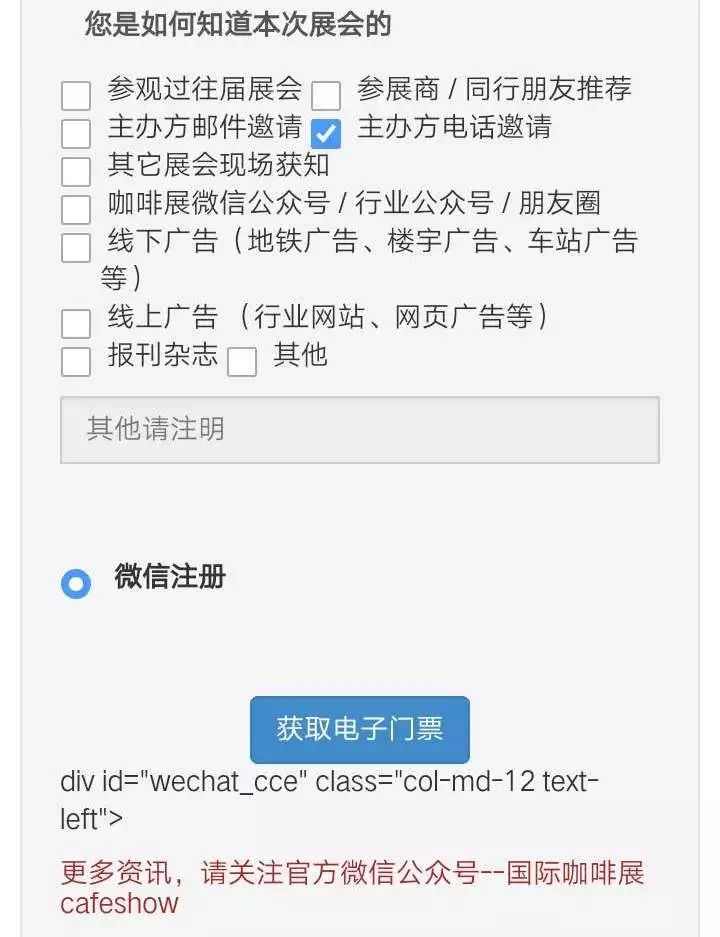Check the 其他 checkbox
The width and height of the screenshot is (720, 937).
[x=242, y=362]
